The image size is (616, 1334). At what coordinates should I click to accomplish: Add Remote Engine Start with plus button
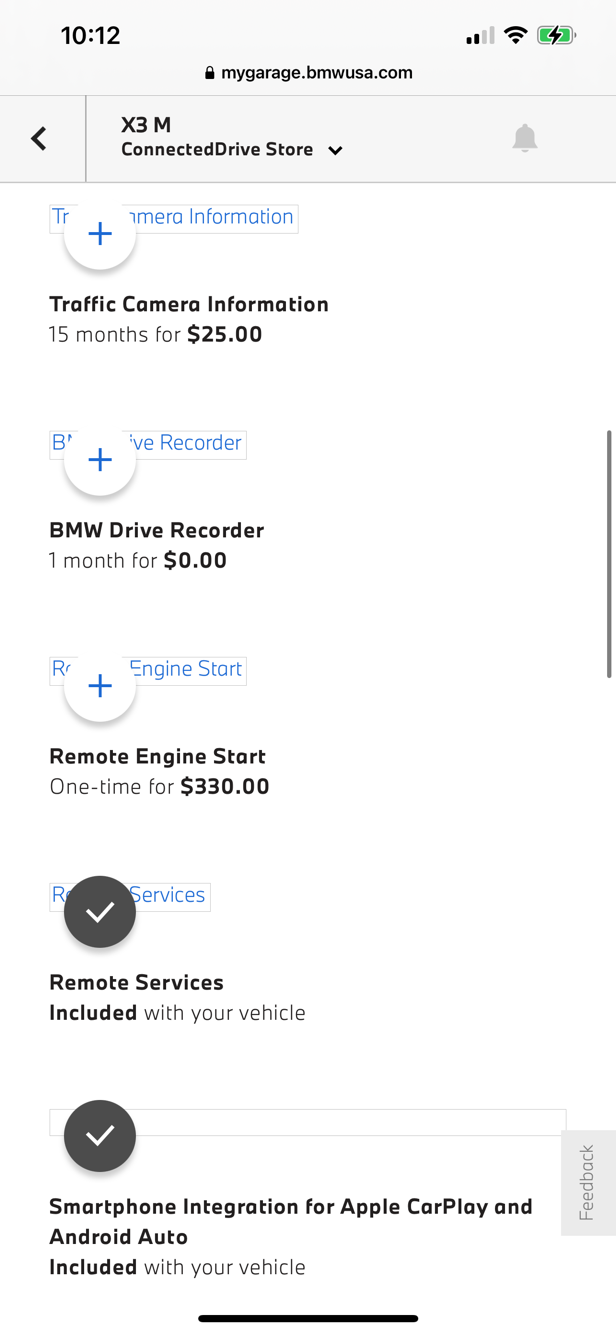(x=100, y=686)
